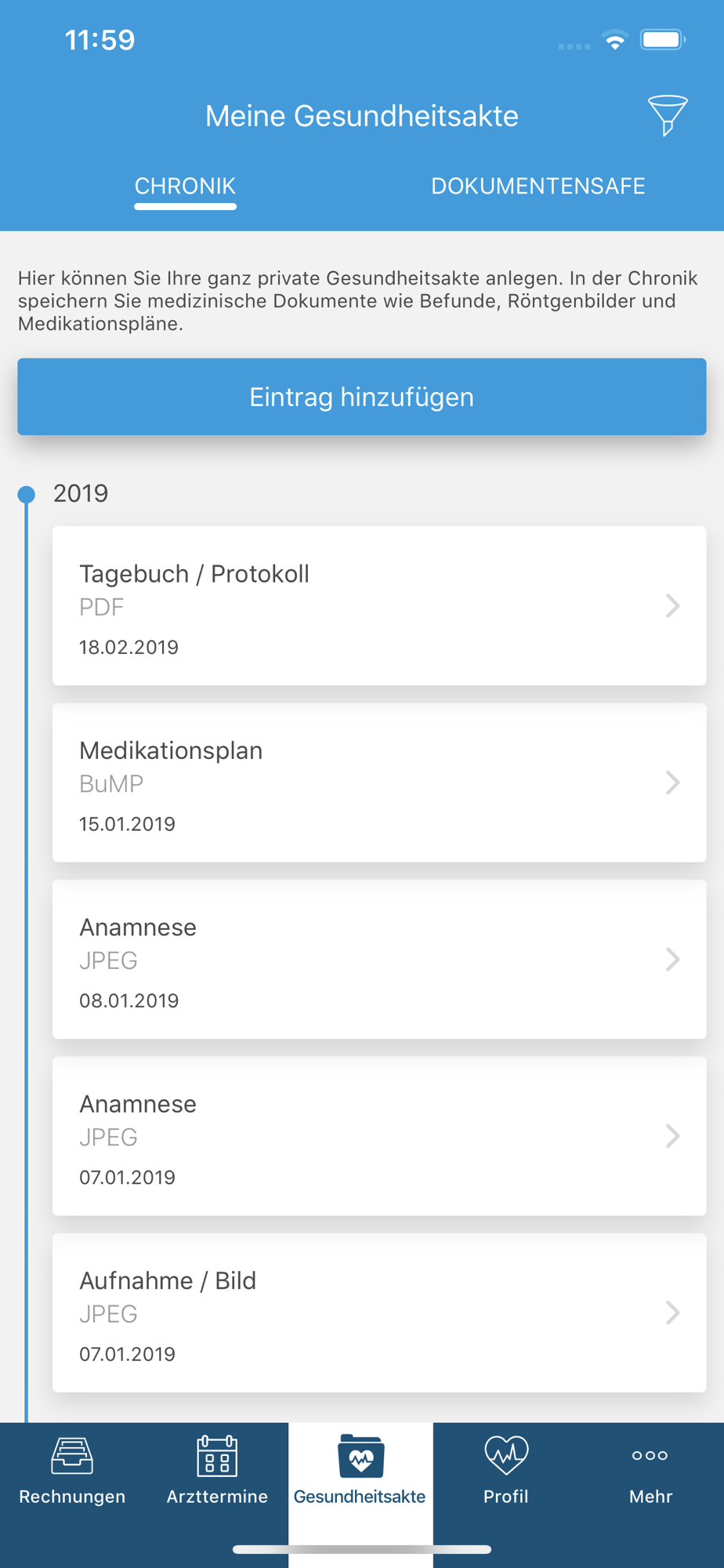Open the Mehr menu tab
Viewport: 724px width, 1568px height.
coord(650,1472)
